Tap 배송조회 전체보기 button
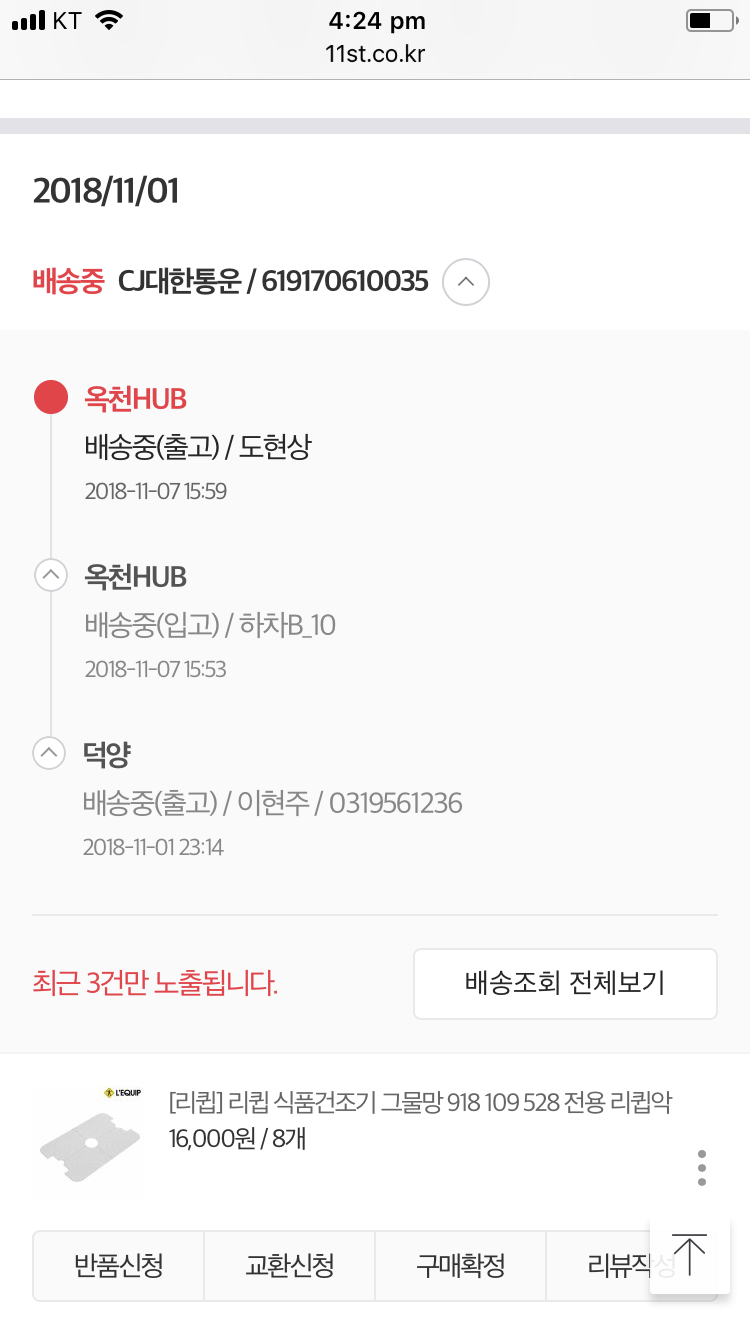The height and width of the screenshot is (1334, 750). 565,983
